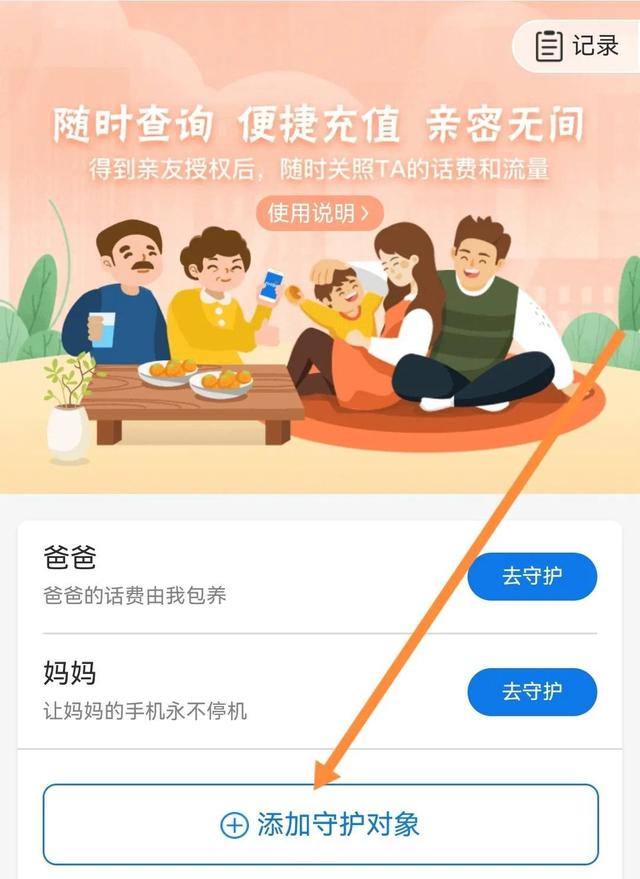
Task: Tap 去守护 for 妈妈
Action: (x=532, y=691)
